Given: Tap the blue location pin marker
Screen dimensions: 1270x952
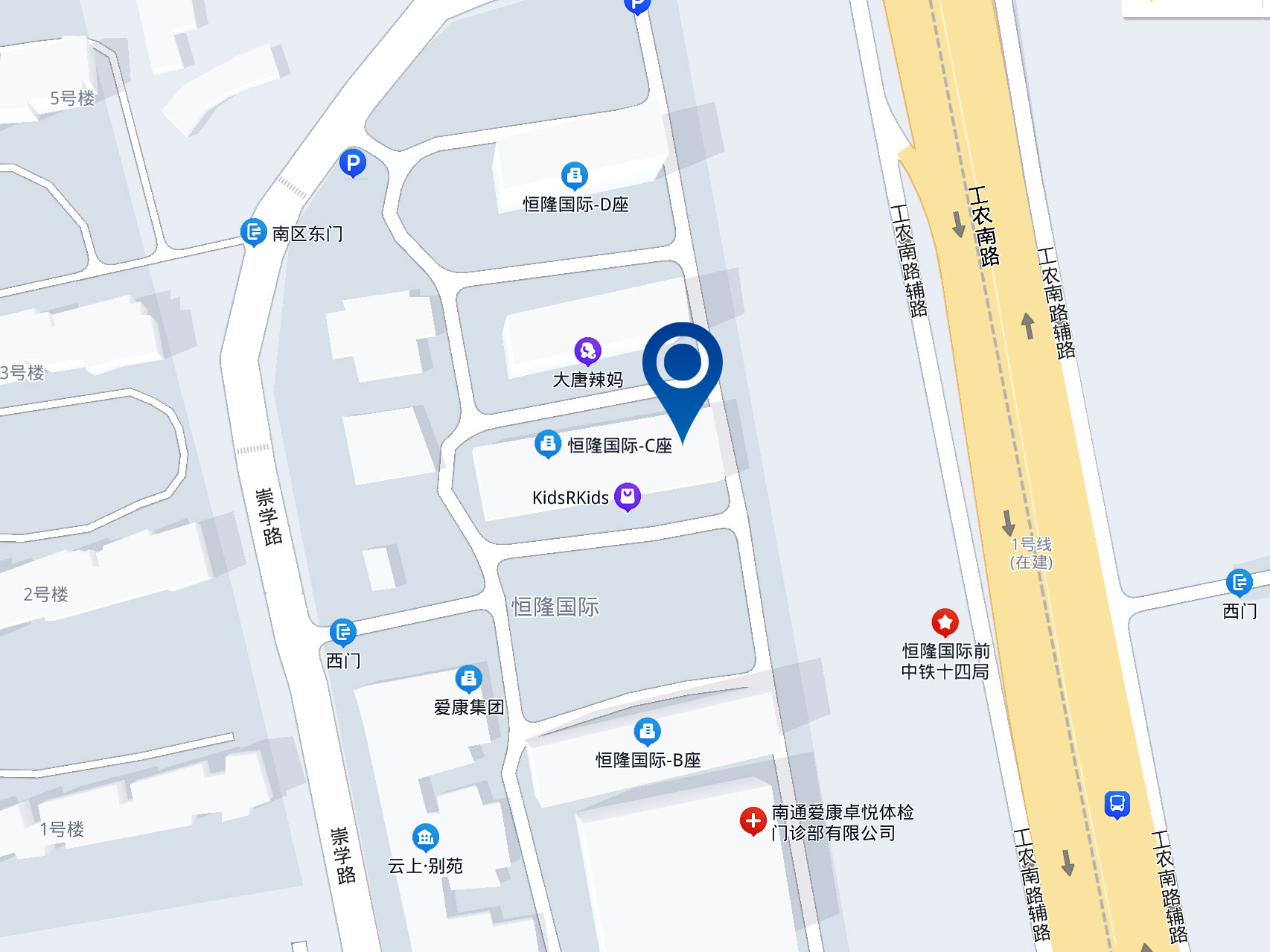Looking at the screenshot, I should (682, 365).
